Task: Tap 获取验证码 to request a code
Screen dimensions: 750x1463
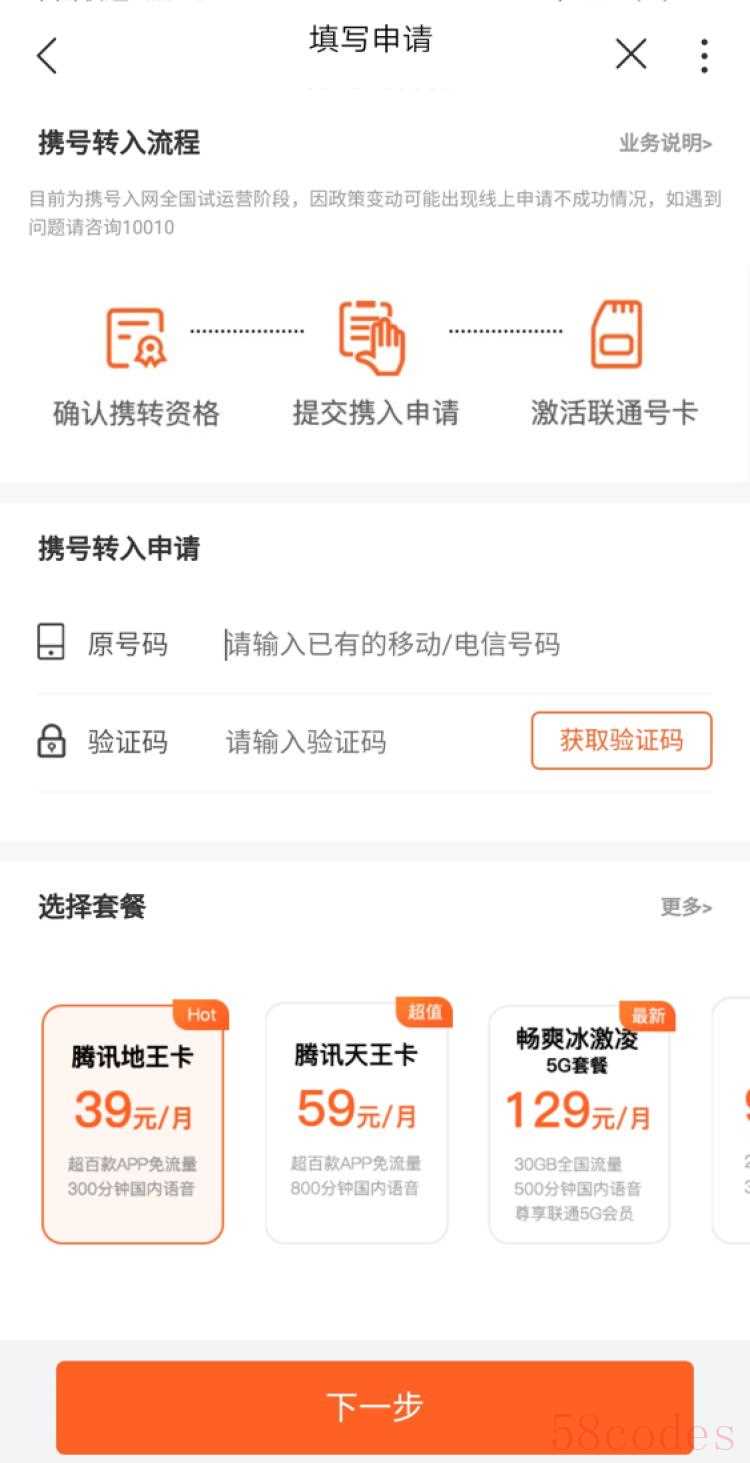Action: point(621,740)
